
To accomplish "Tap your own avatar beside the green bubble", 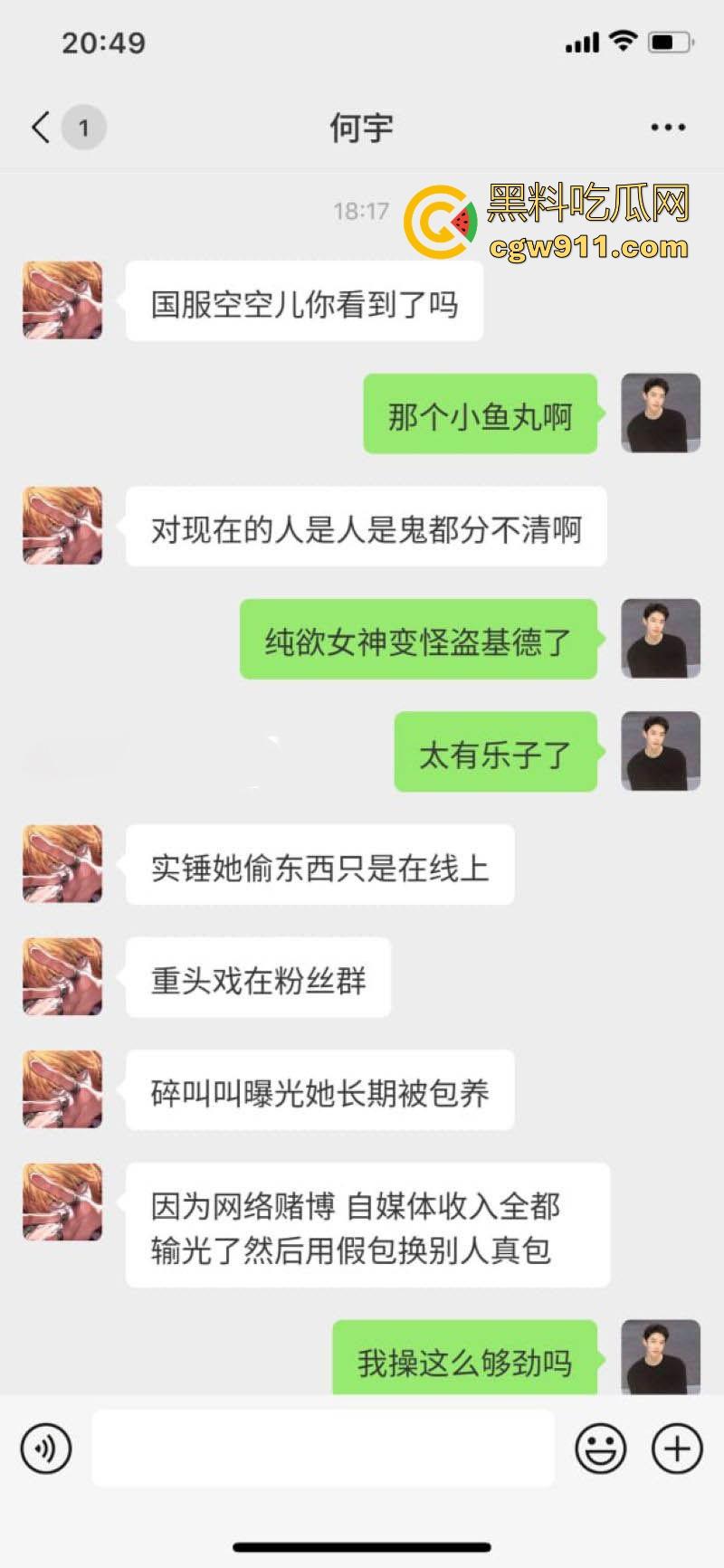I will (660, 413).
